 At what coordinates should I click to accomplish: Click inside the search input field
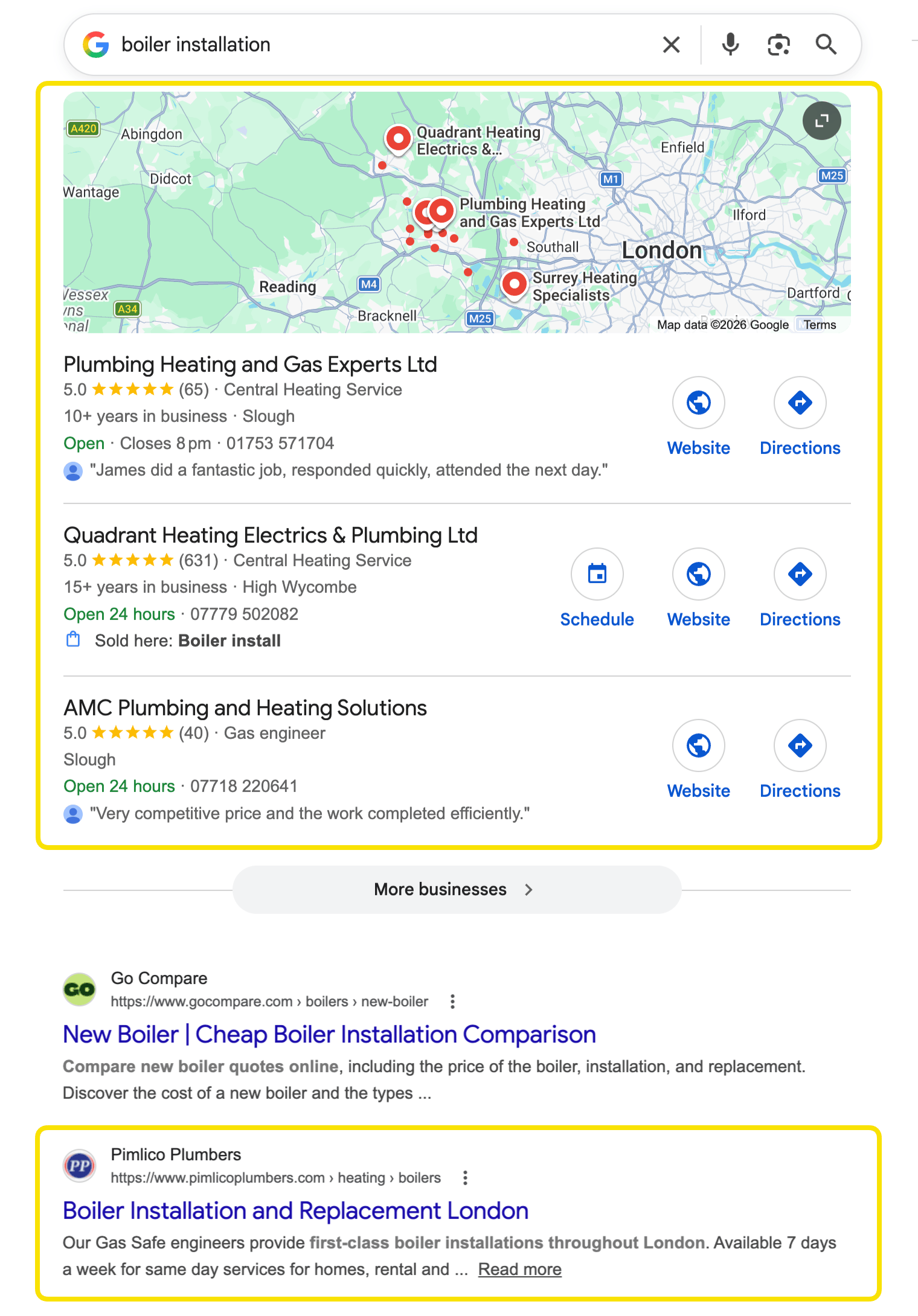[302, 44]
